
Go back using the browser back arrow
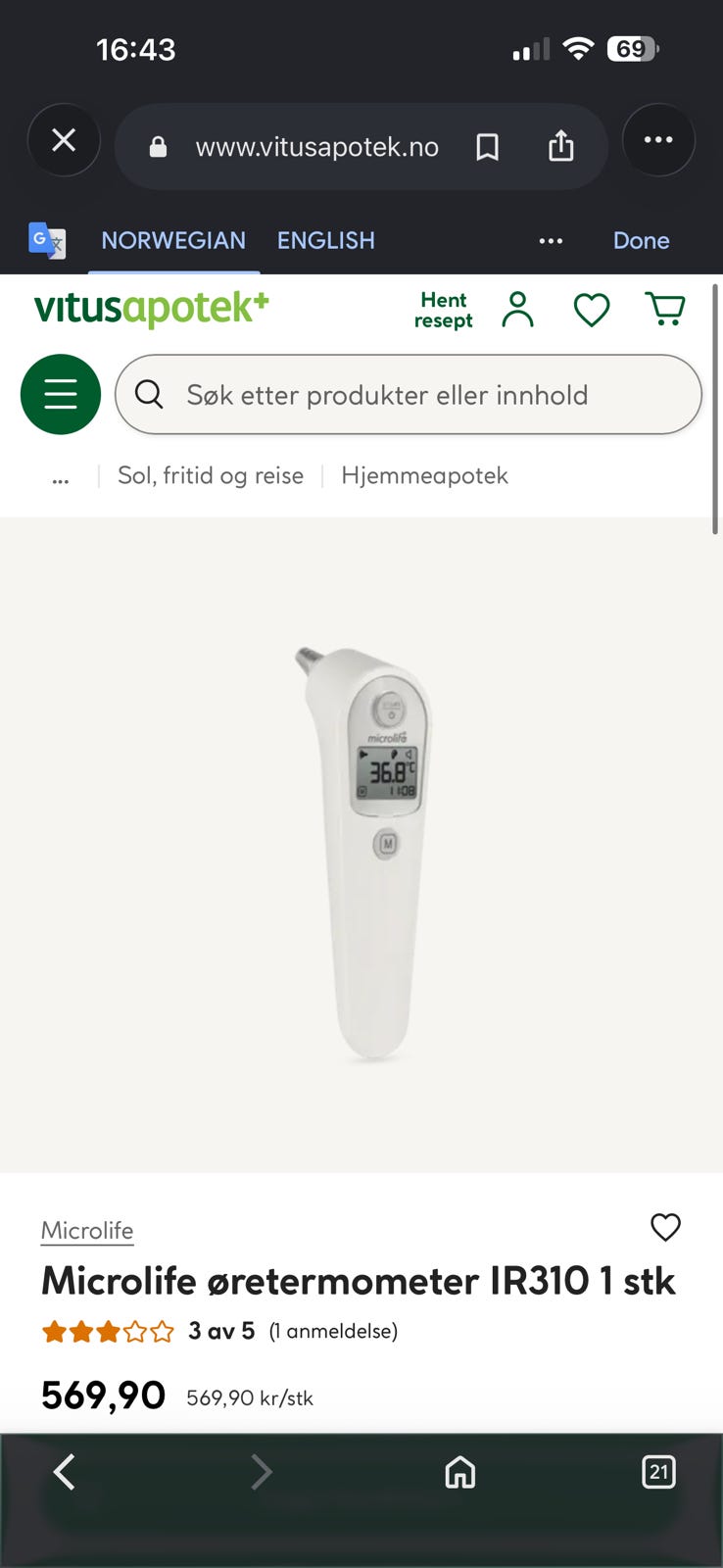point(65,1472)
